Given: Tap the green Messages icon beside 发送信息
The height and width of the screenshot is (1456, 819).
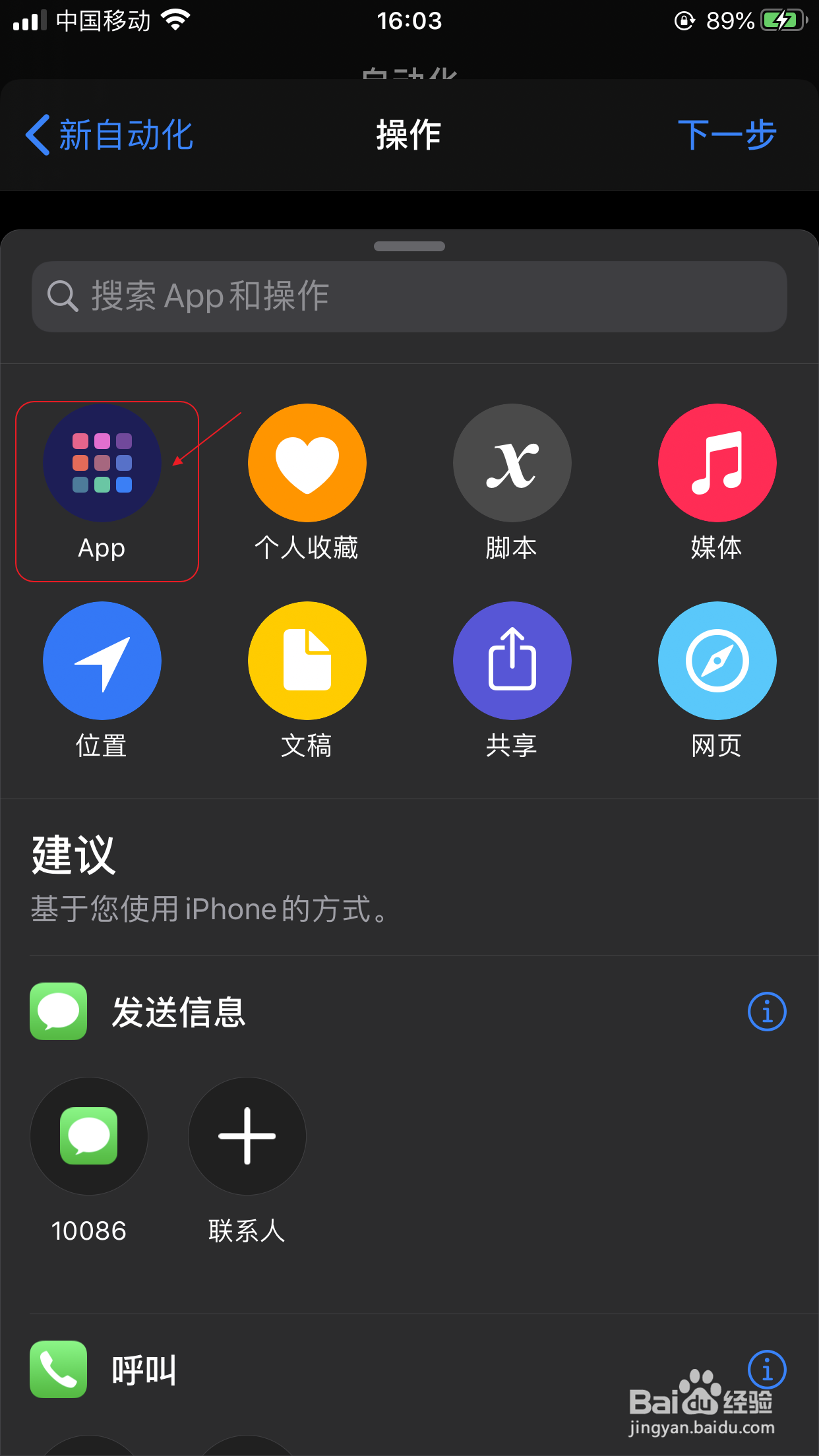Looking at the screenshot, I should [58, 1012].
